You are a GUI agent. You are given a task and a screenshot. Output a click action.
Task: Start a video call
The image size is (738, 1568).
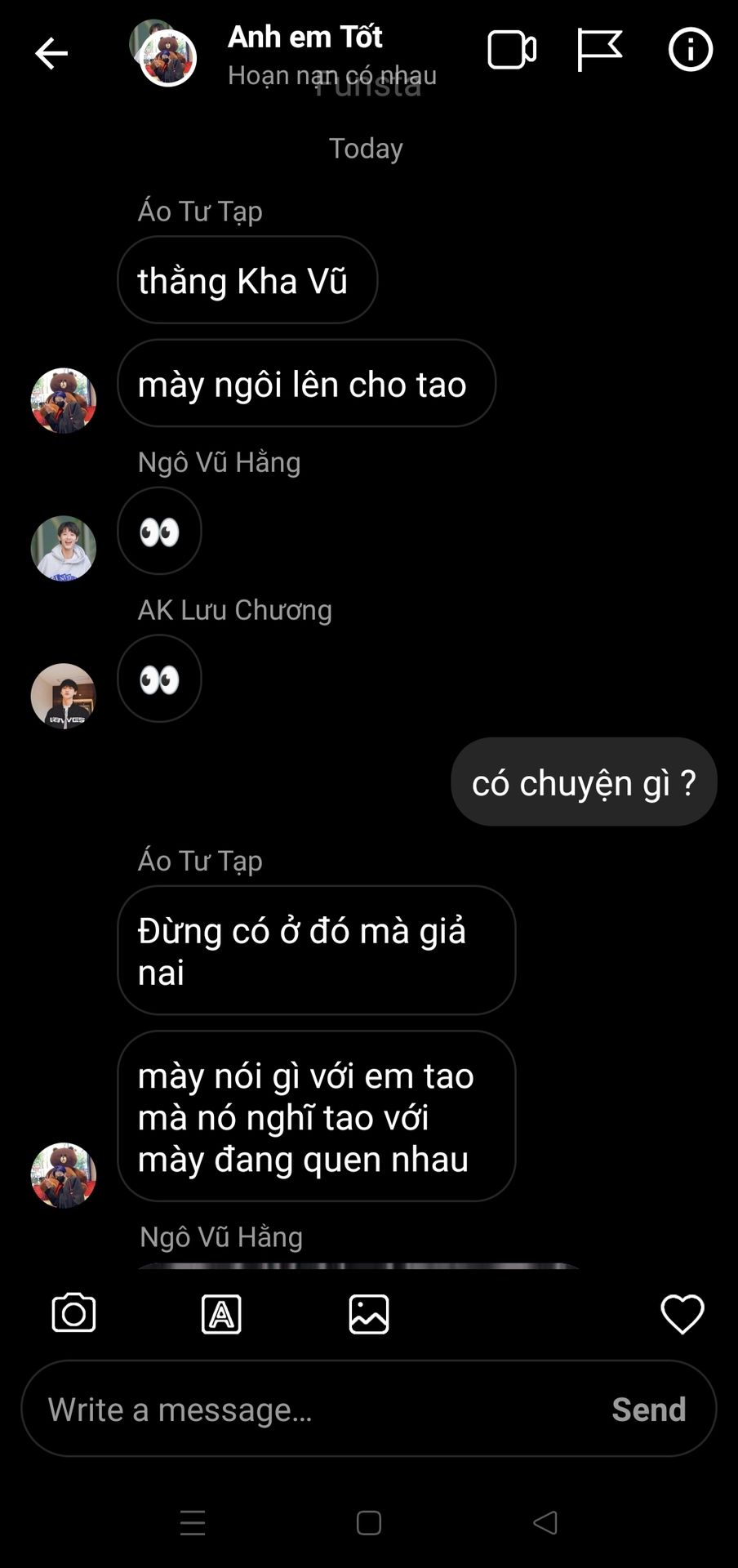coord(512,51)
